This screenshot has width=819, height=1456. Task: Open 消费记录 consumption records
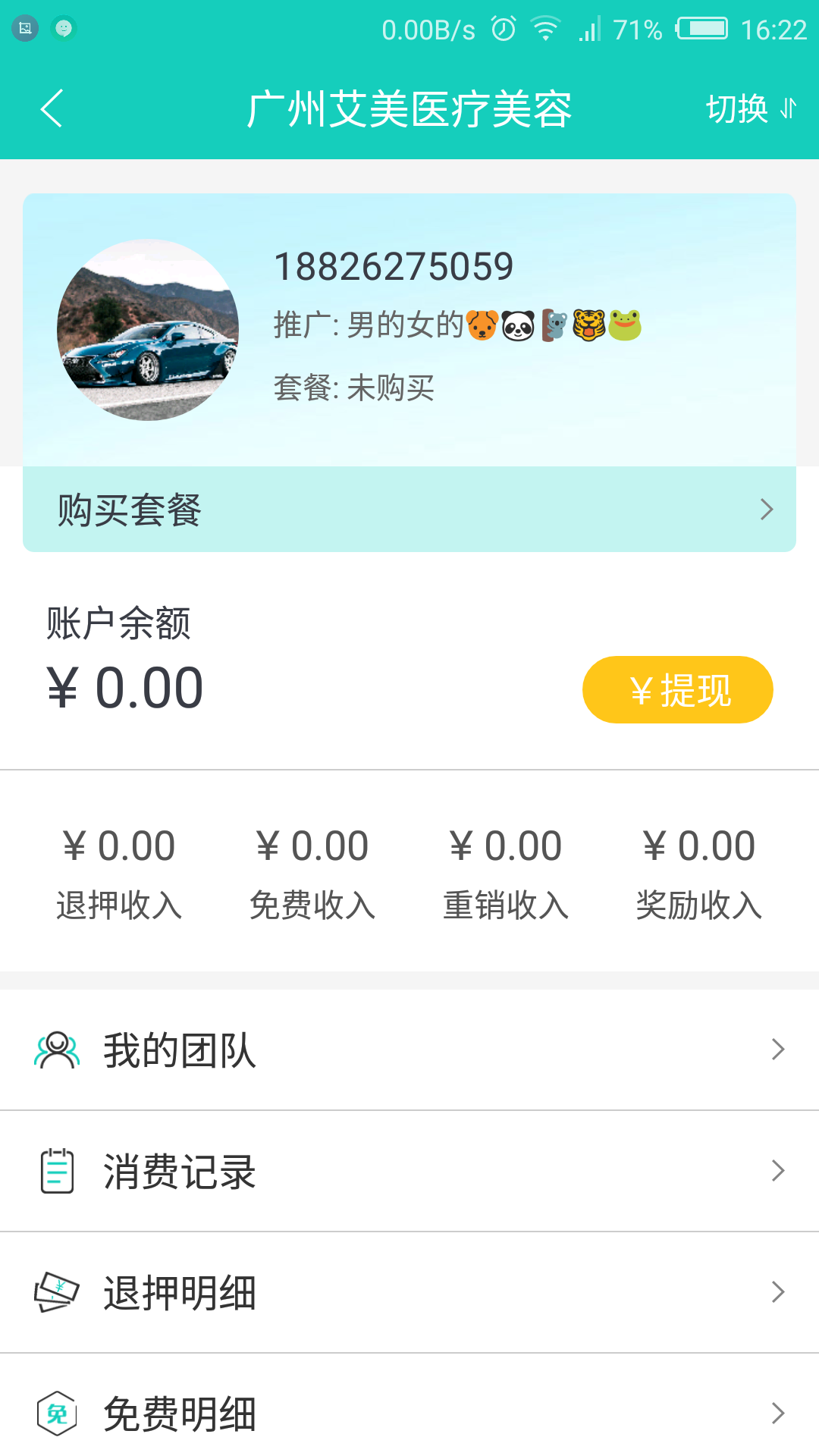409,1172
